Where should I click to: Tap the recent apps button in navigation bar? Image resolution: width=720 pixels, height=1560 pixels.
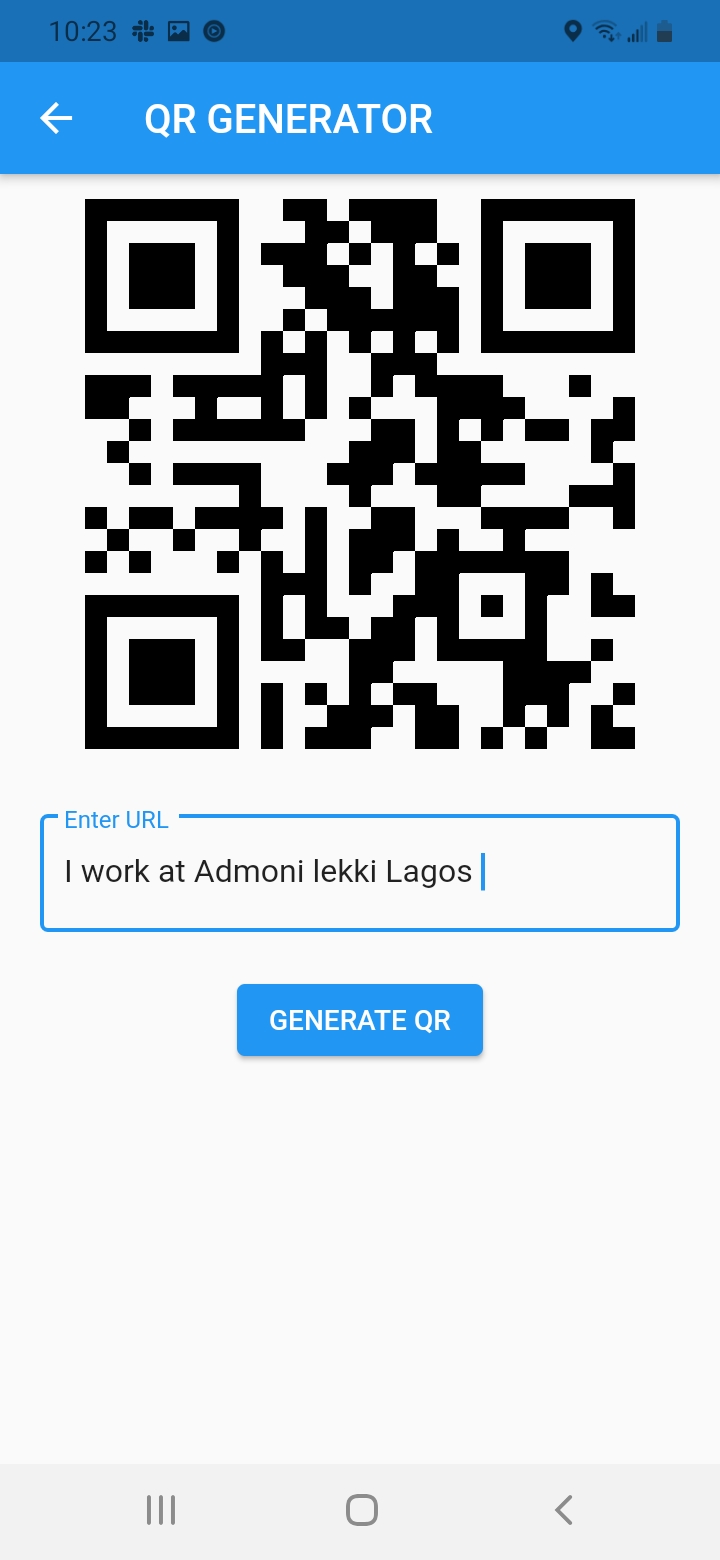(x=160, y=1510)
